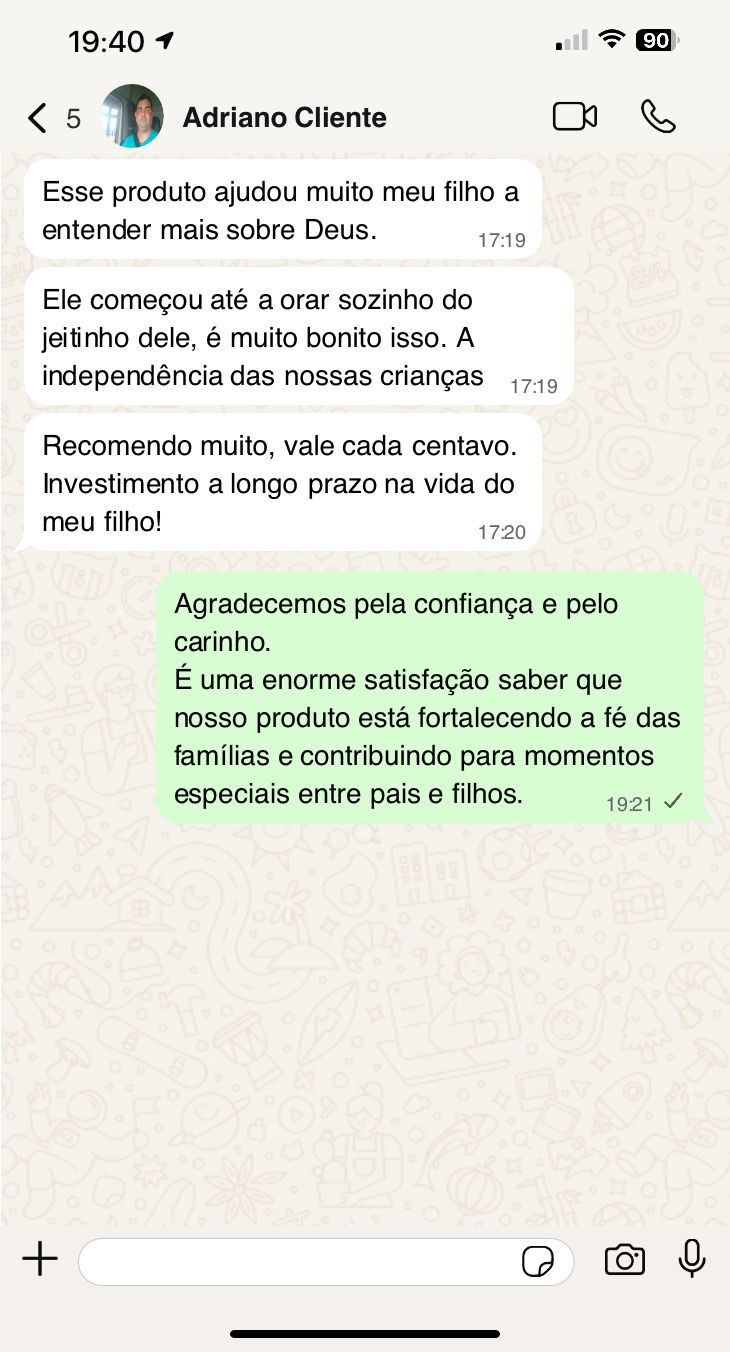This screenshot has width=730, height=1352.
Task: Tap the checkmark on the sent message
Action: point(673,800)
